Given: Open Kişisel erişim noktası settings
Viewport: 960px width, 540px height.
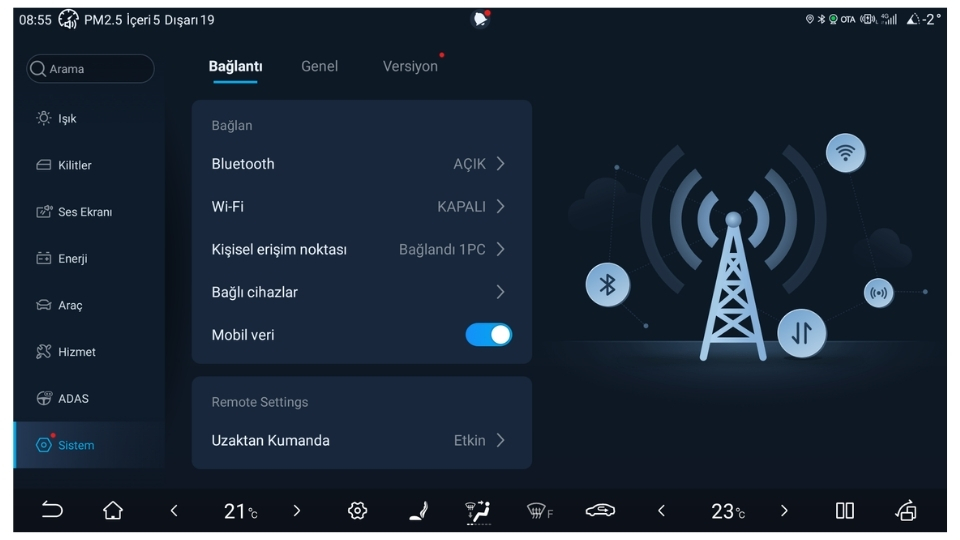Looking at the screenshot, I should (x=360, y=250).
